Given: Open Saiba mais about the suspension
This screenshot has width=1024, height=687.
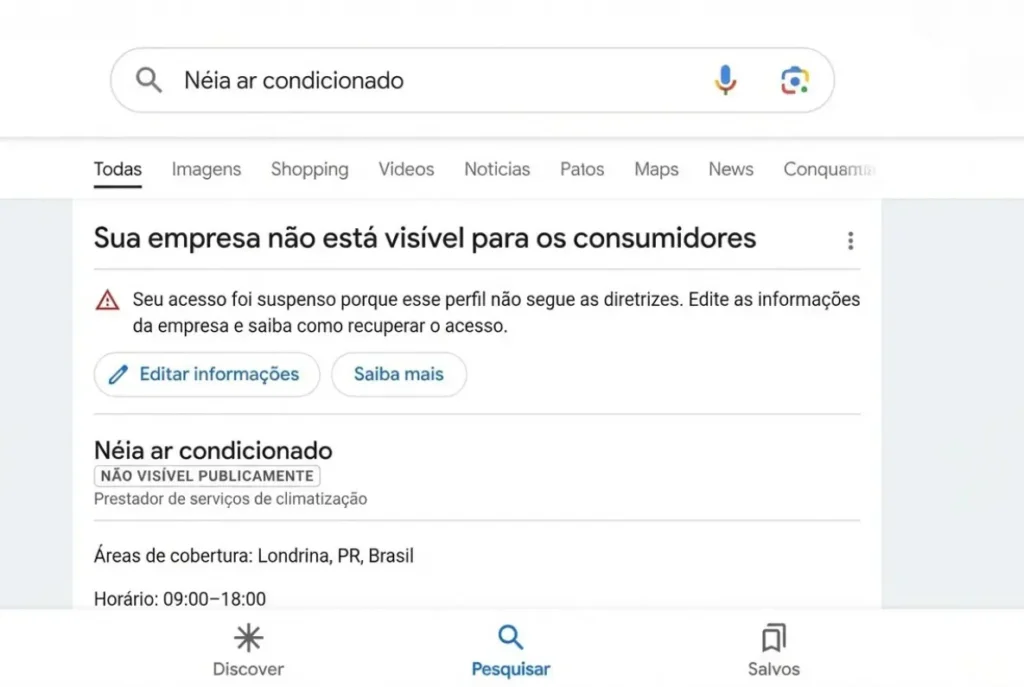Looking at the screenshot, I should tap(398, 375).
